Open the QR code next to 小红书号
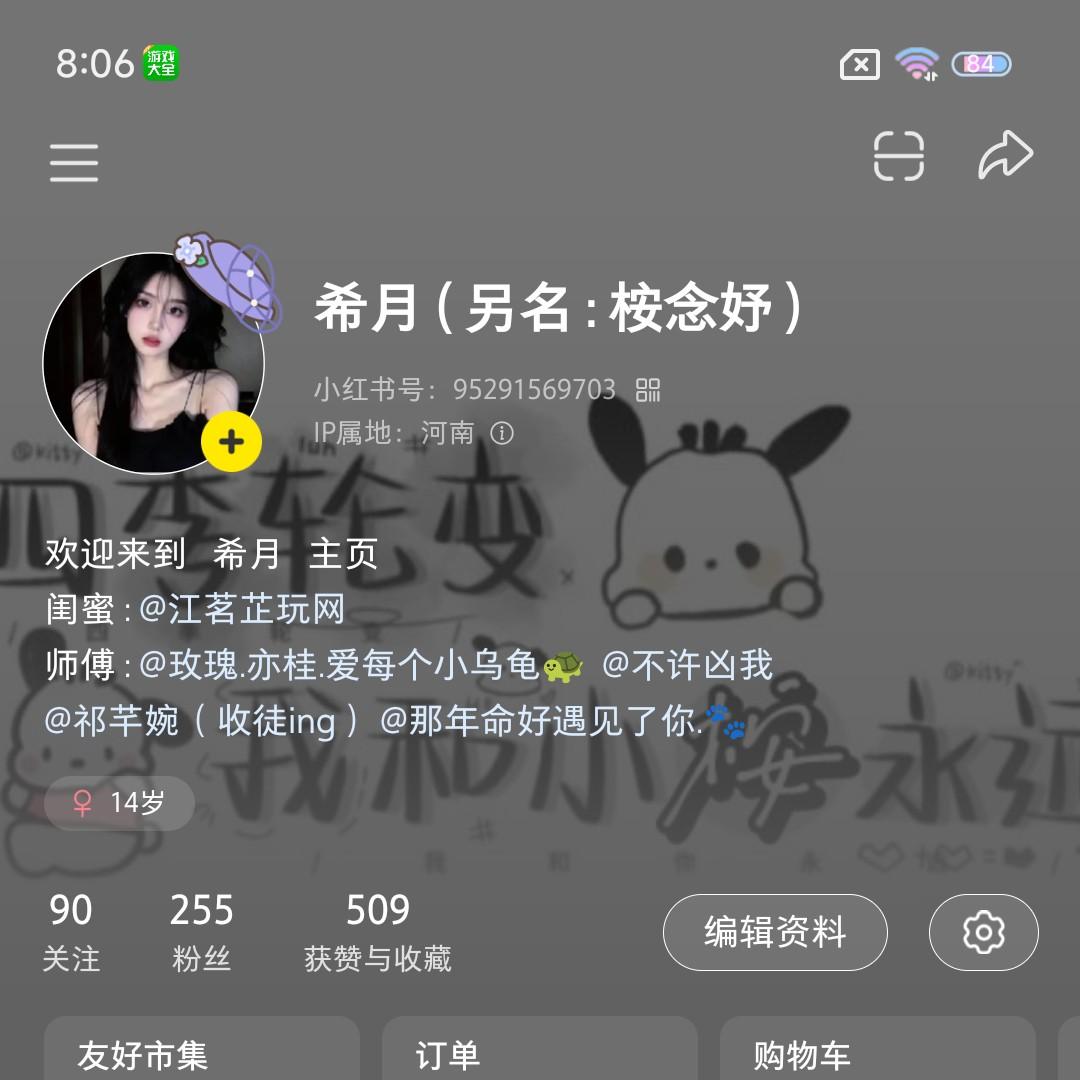The image size is (1080, 1080). (x=648, y=389)
